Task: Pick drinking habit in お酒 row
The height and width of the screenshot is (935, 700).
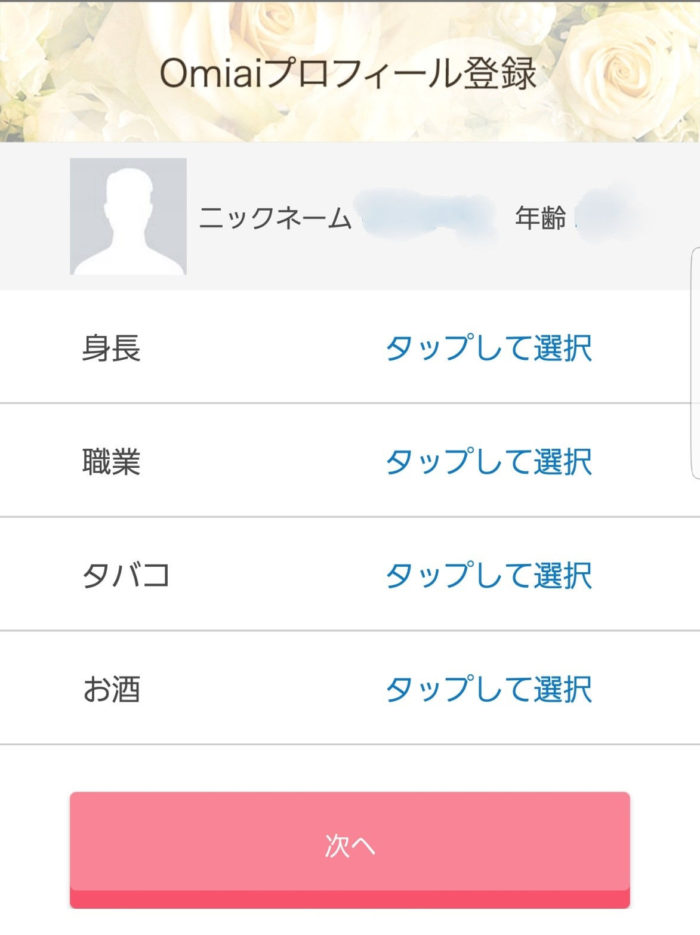Action: 488,689
